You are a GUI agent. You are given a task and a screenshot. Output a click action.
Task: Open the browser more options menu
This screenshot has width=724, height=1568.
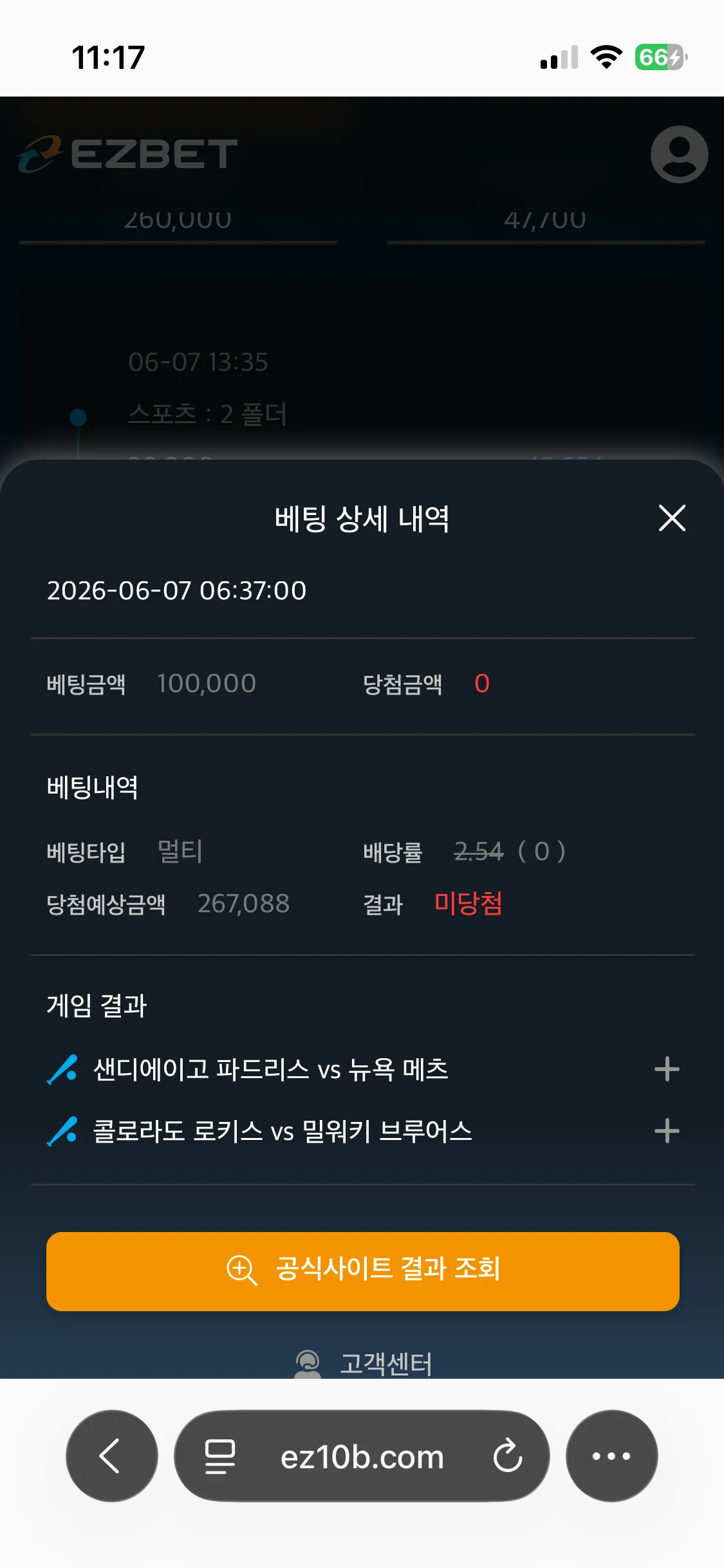[x=611, y=1456]
